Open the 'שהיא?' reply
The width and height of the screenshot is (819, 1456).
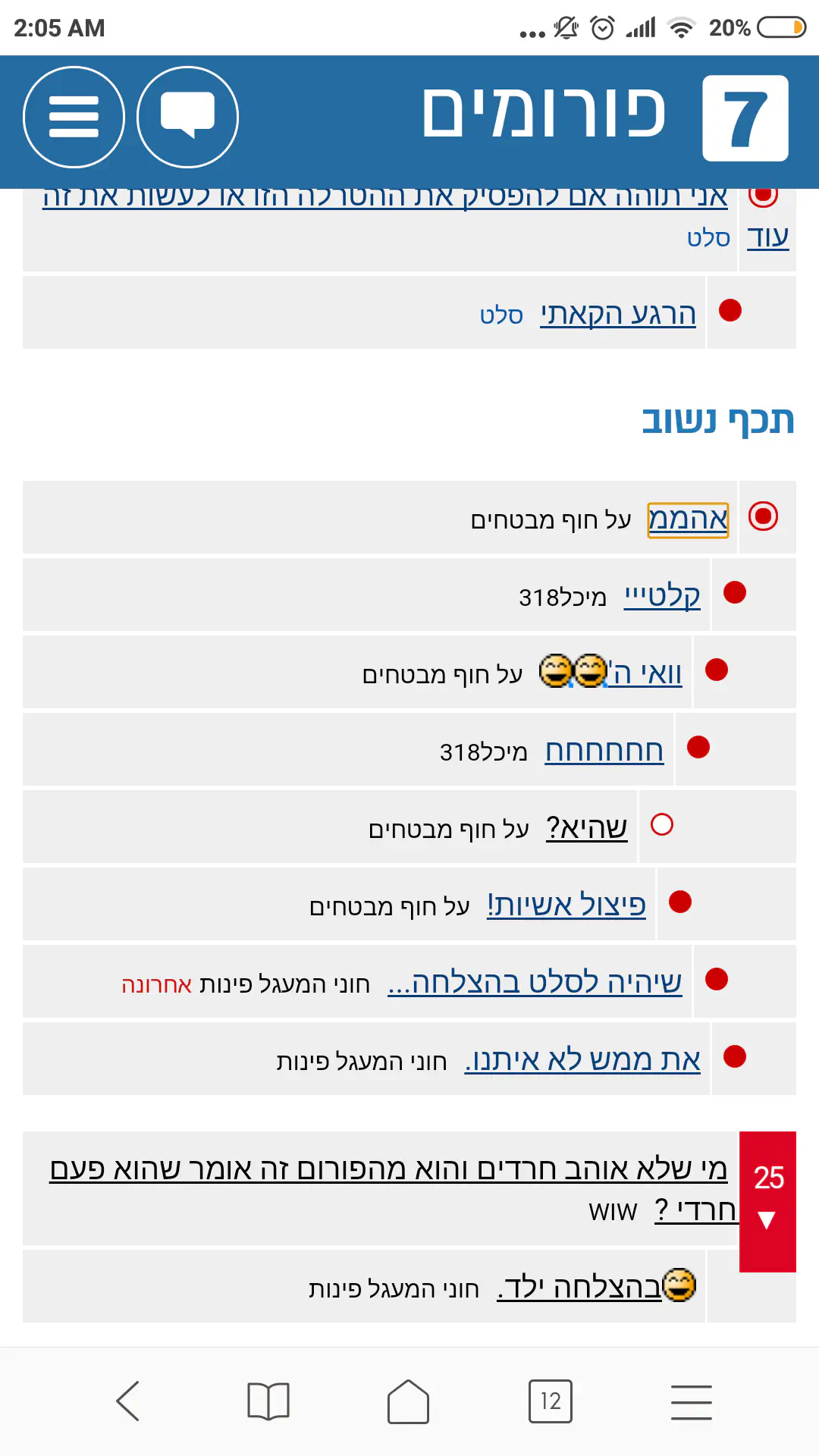tap(586, 828)
